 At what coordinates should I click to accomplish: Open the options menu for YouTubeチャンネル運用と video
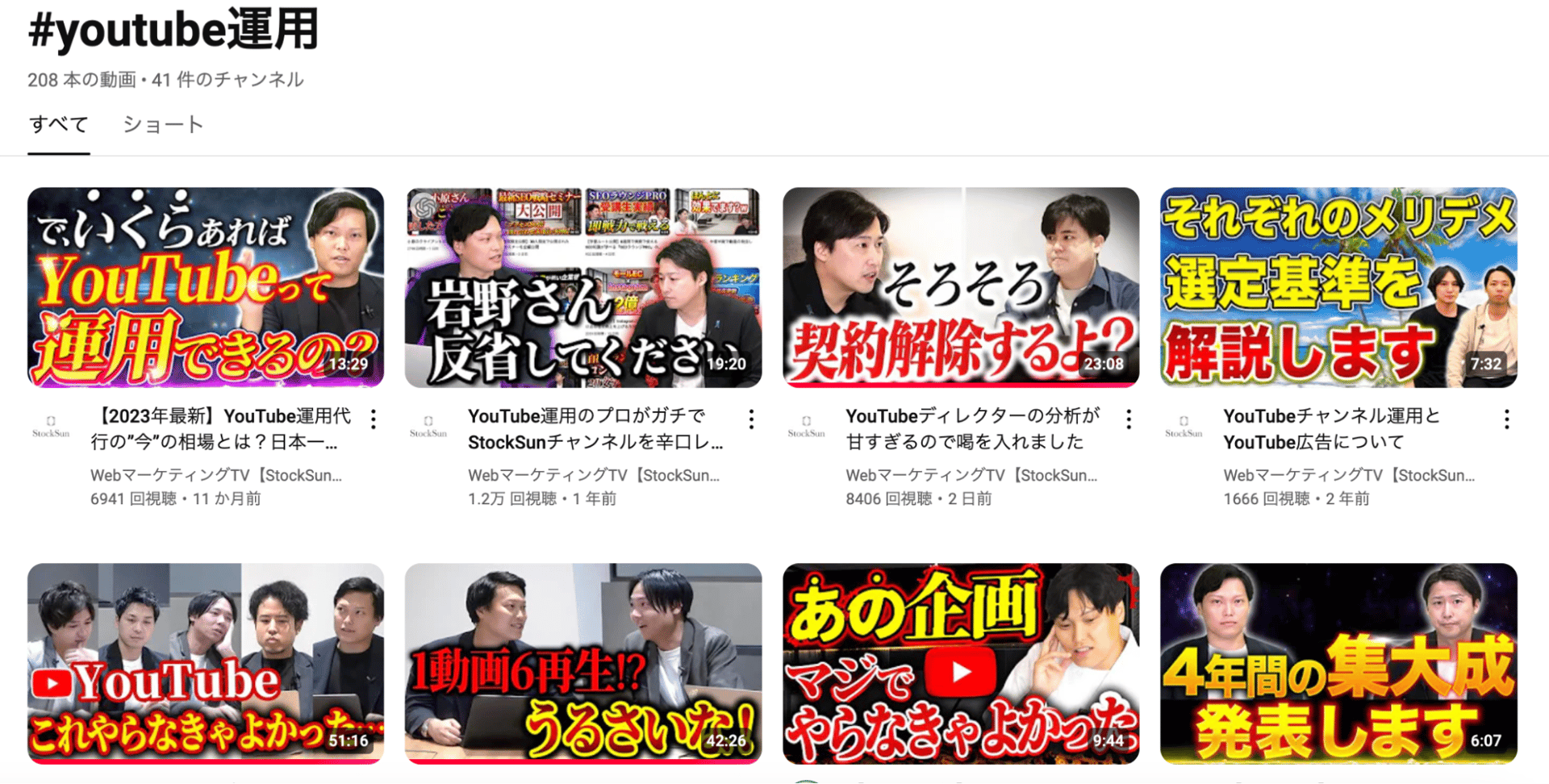1506,419
